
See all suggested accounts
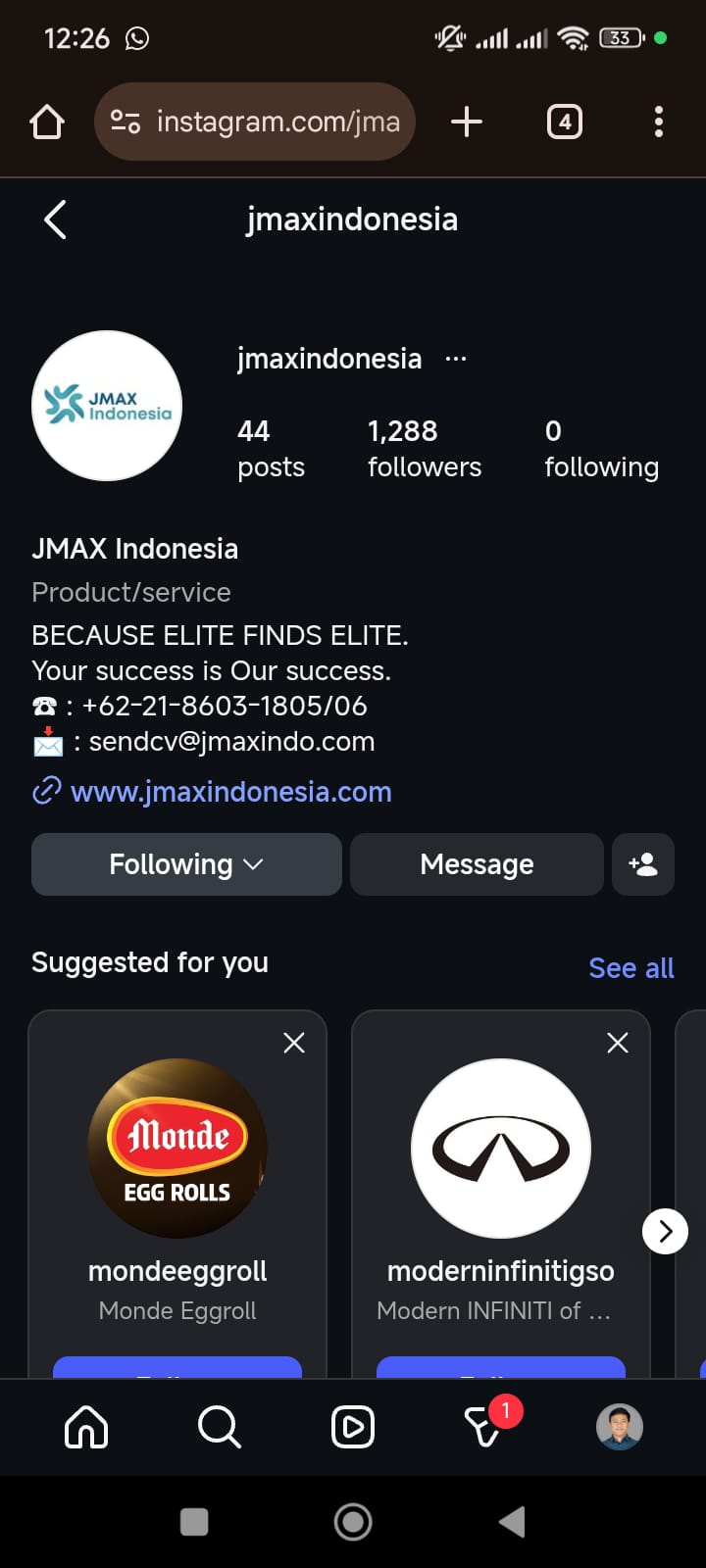630,968
